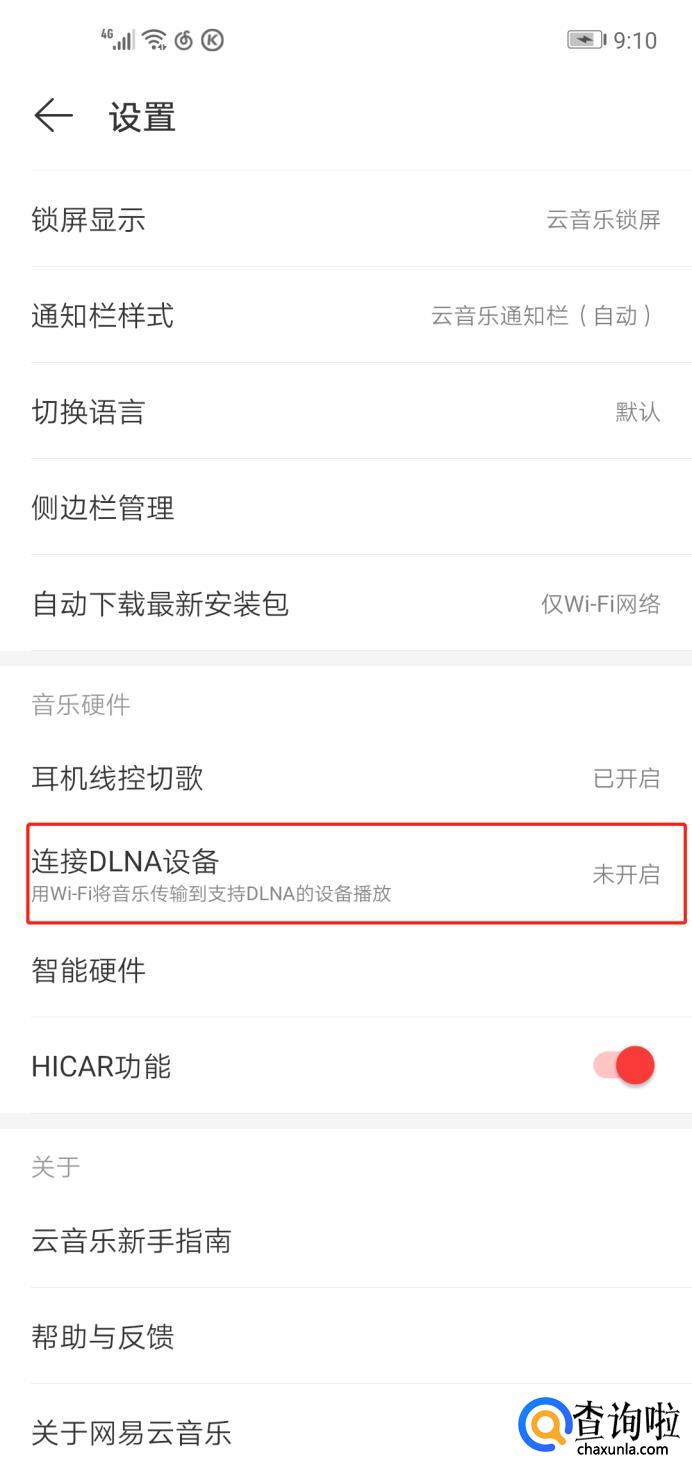This screenshot has height=1480, width=692.
Task: Open 帮助与反馈
Action: (346, 1337)
